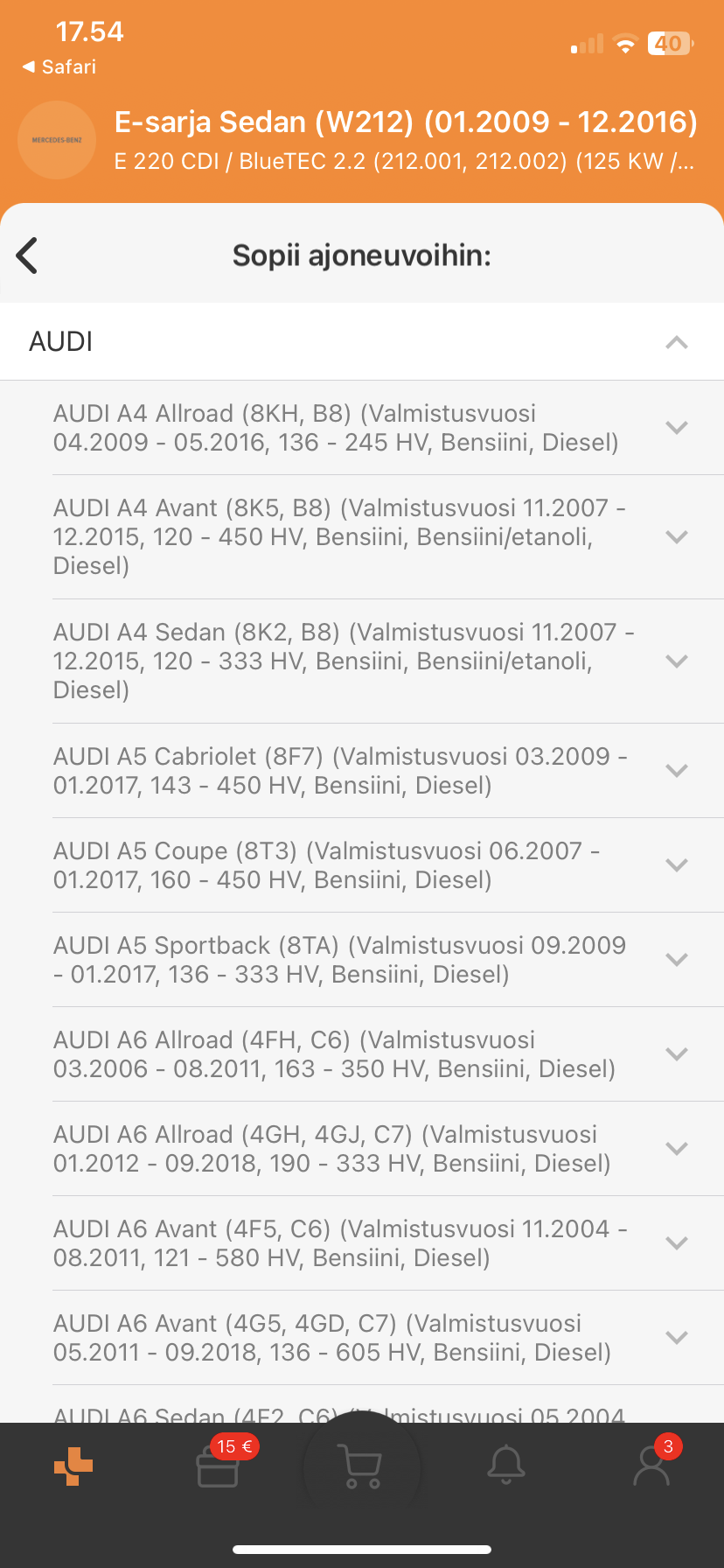The image size is (724, 1568).
Task: Expand AUDI A5 Coupe (8T3)
Action: pyautogui.click(x=676, y=865)
